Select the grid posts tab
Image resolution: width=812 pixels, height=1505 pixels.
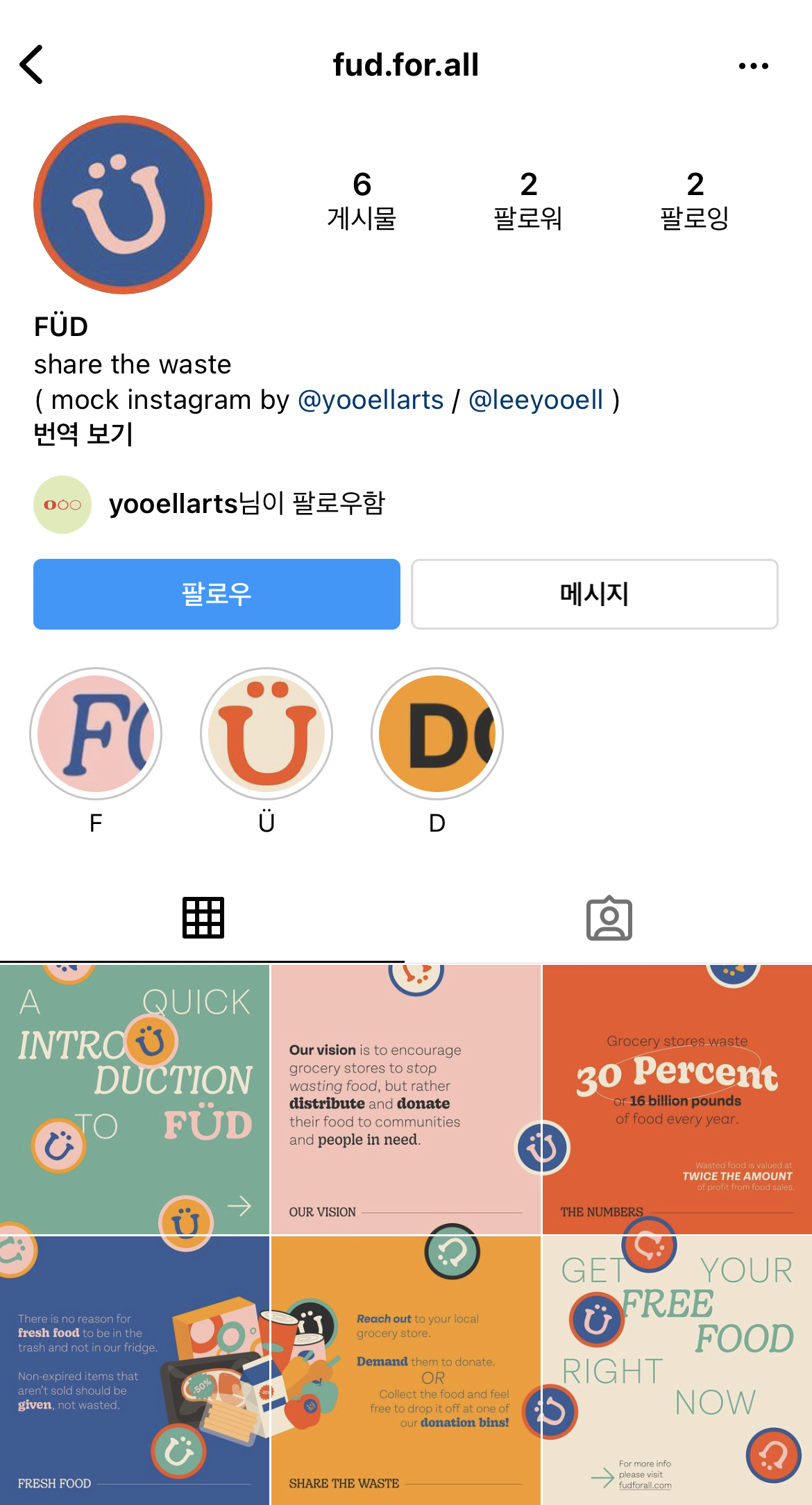pyautogui.click(x=203, y=918)
